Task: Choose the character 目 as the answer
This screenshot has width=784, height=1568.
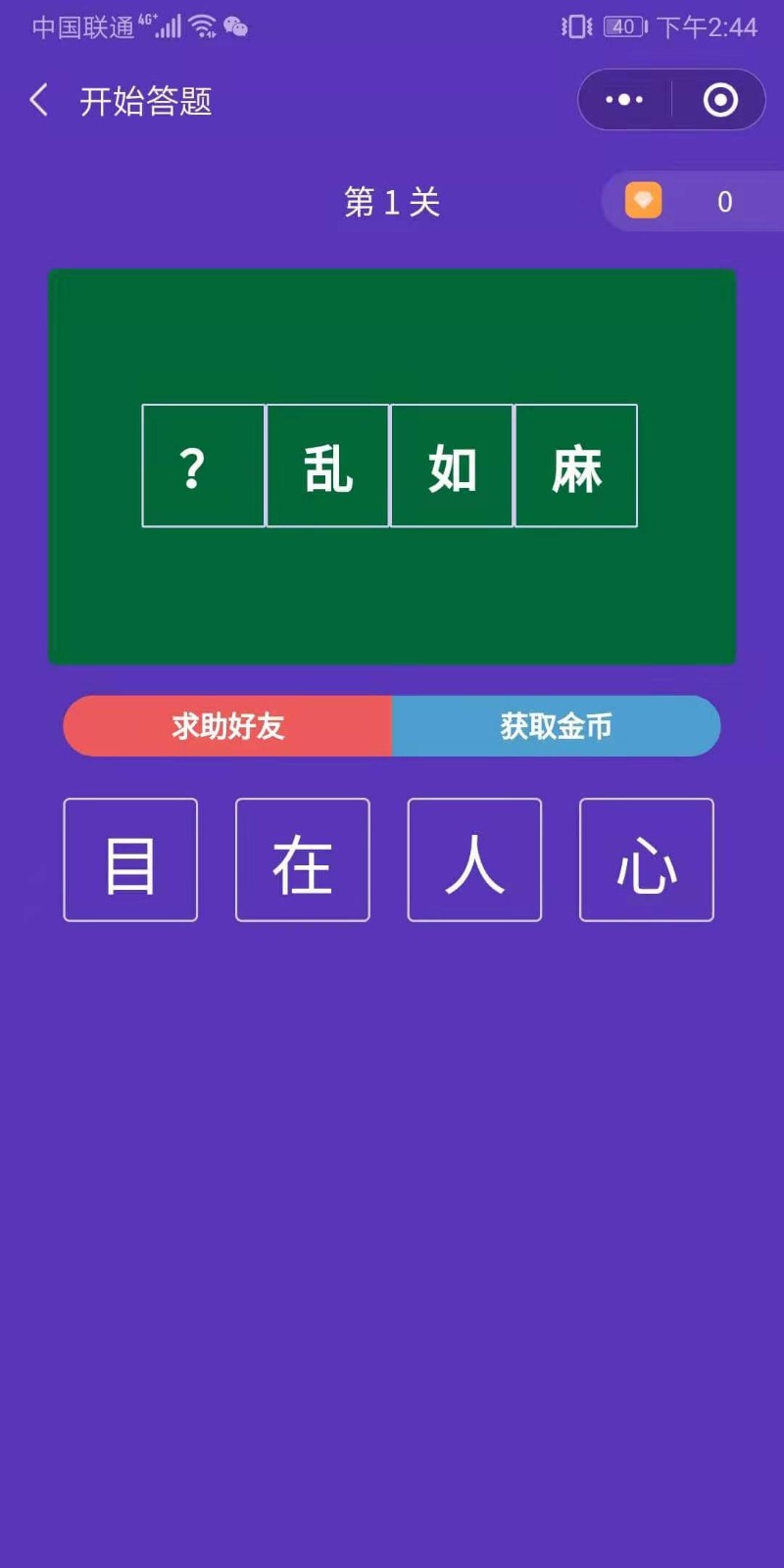Action: 130,860
